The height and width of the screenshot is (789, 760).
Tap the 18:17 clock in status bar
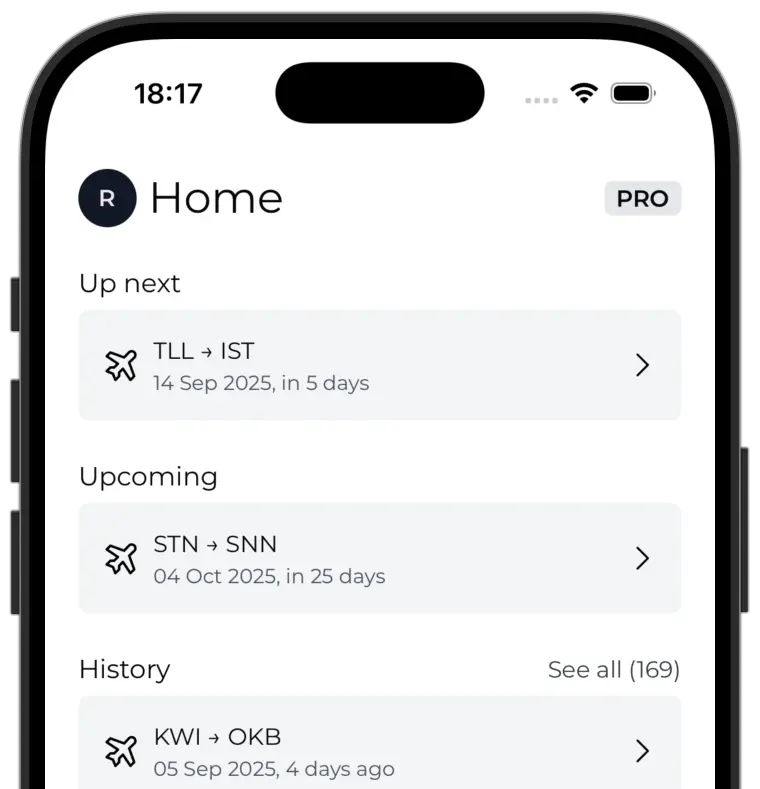pos(168,93)
